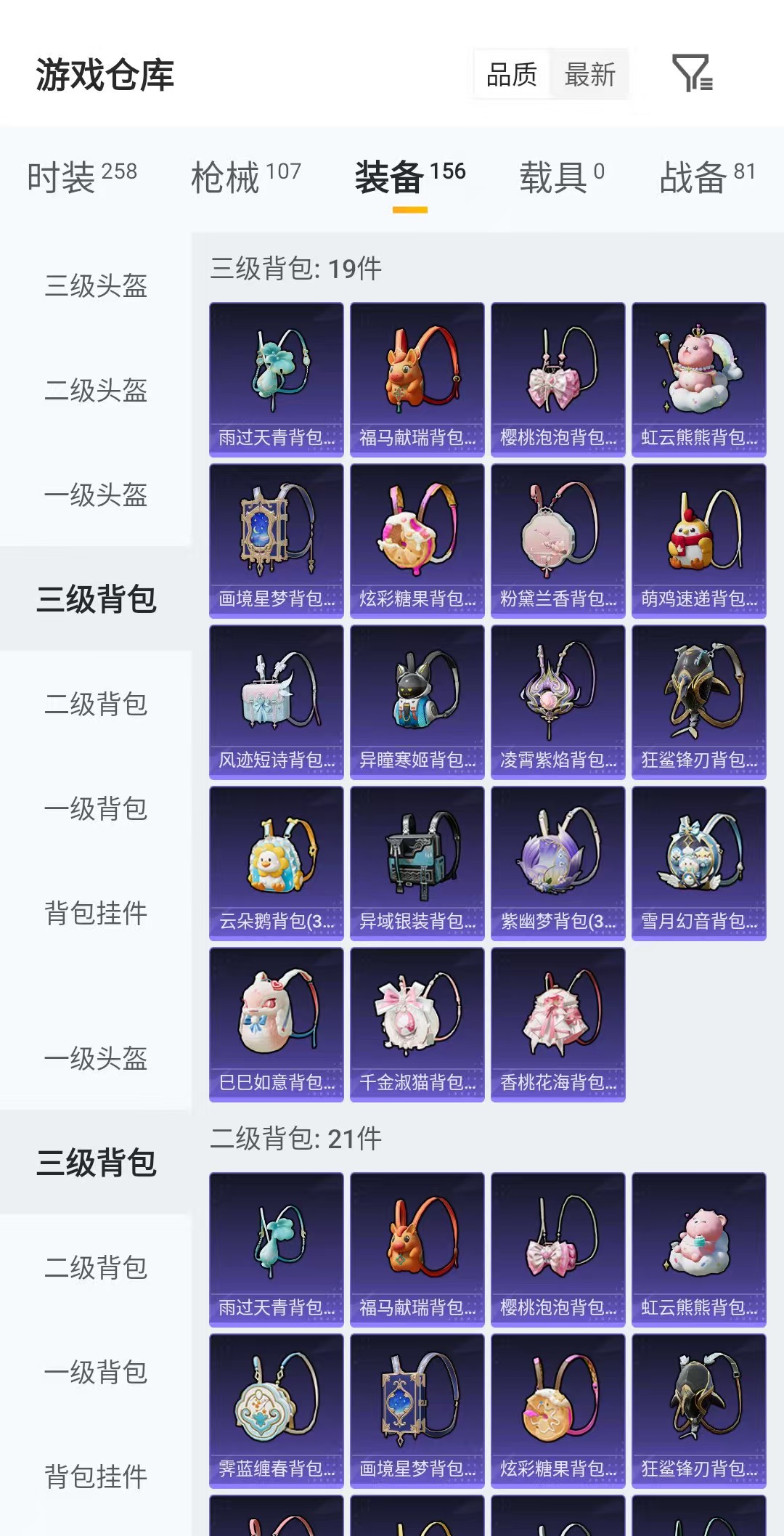Select 二级头盔 in the sidebar

(96, 390)
